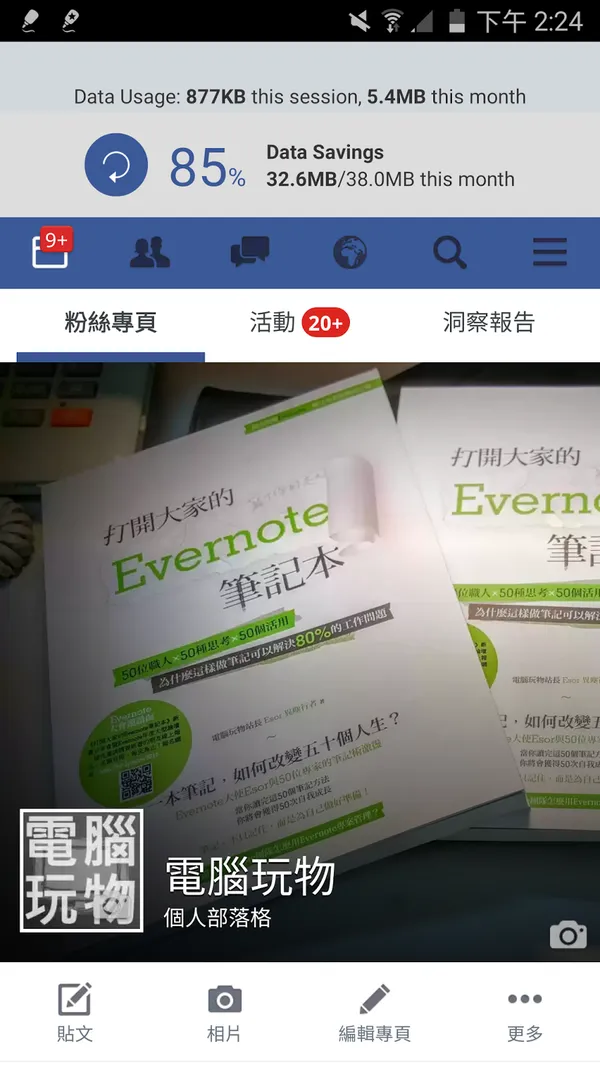The height and width of the screenshot is (1067, 600).
Task: Switch to the 粉絲專頁 tab
Action: pyautogui.click(x=111, y=322)
